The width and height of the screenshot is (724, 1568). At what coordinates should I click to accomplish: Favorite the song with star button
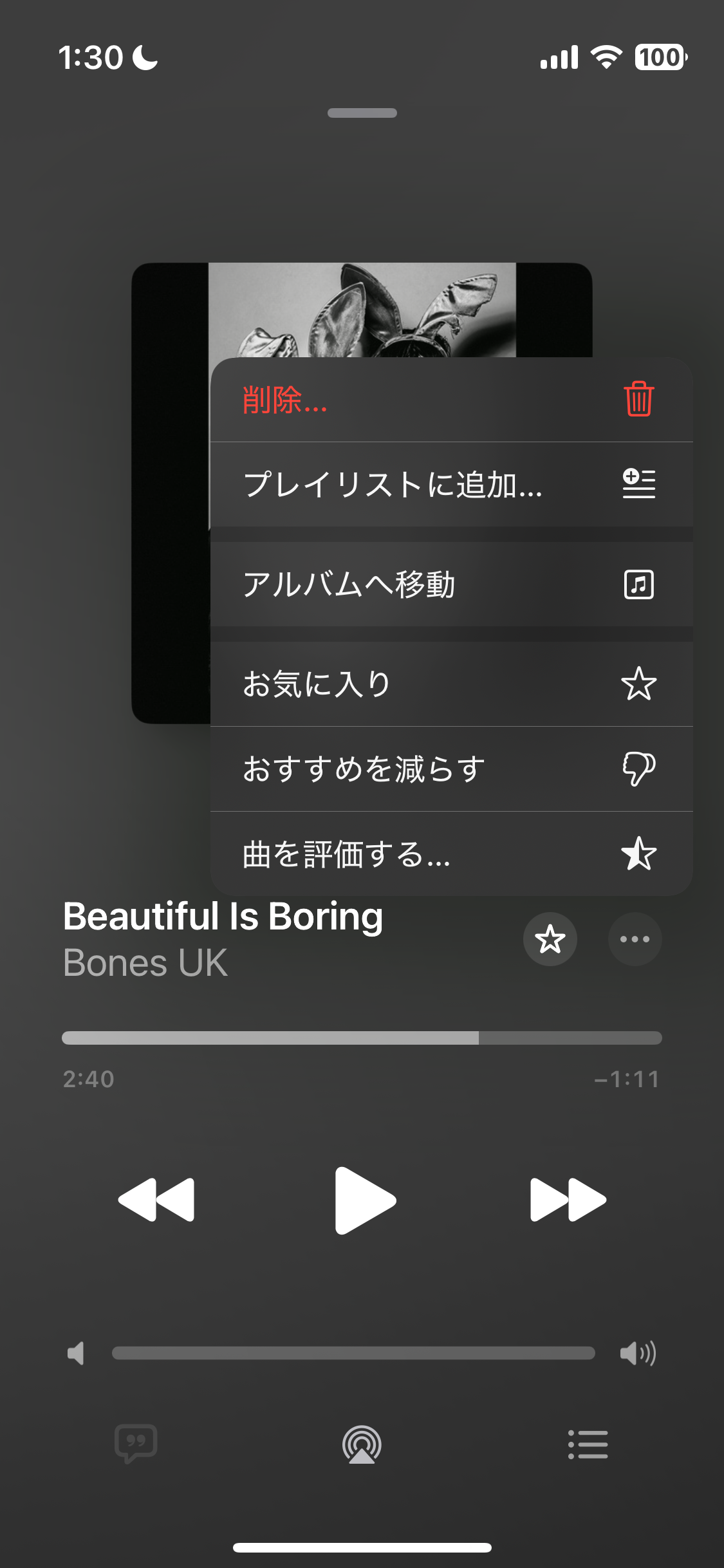[x=550, y=939]
